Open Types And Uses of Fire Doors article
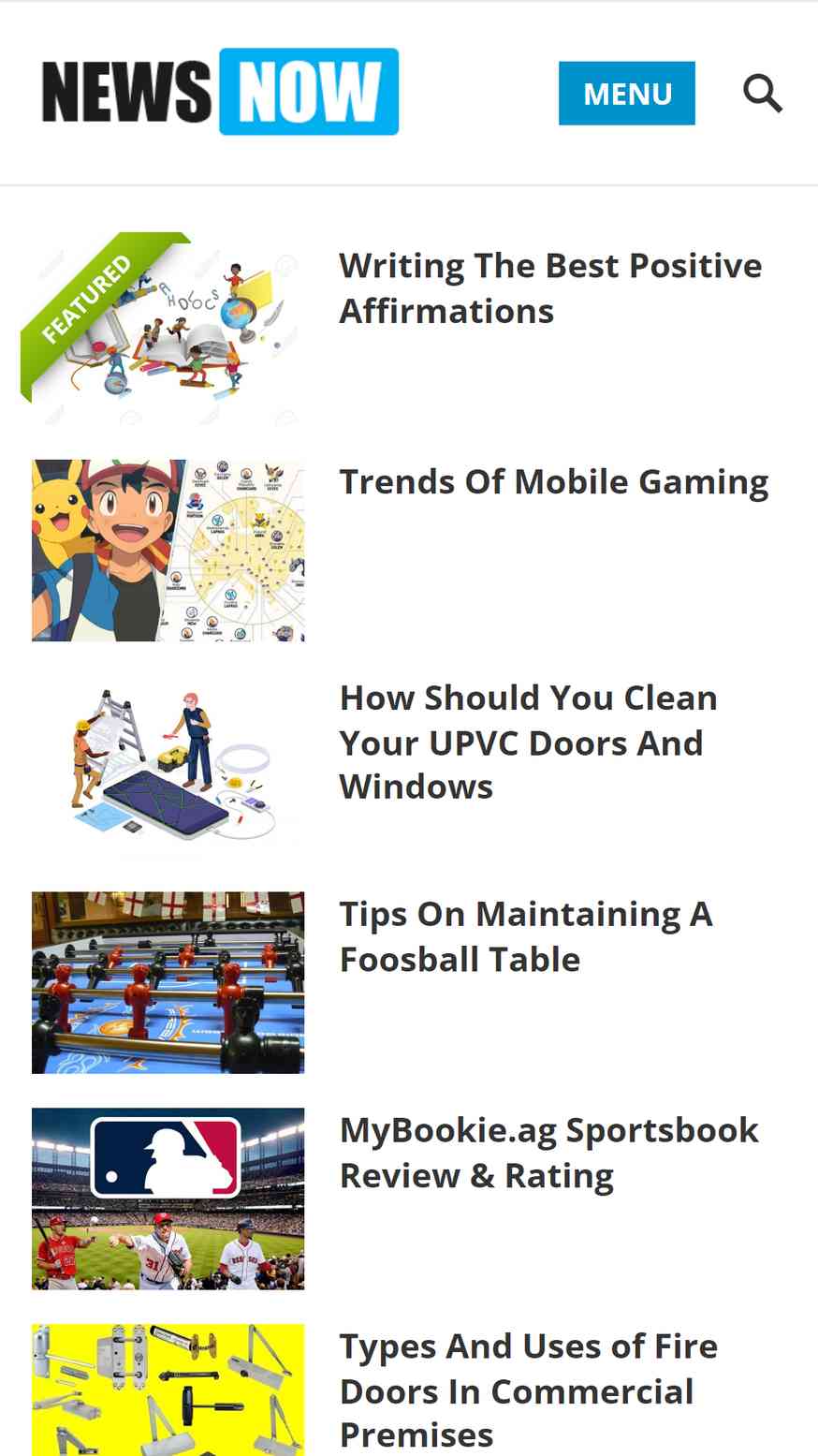The height and width of the screenshot is (1456, 818). pos(529,1390)
